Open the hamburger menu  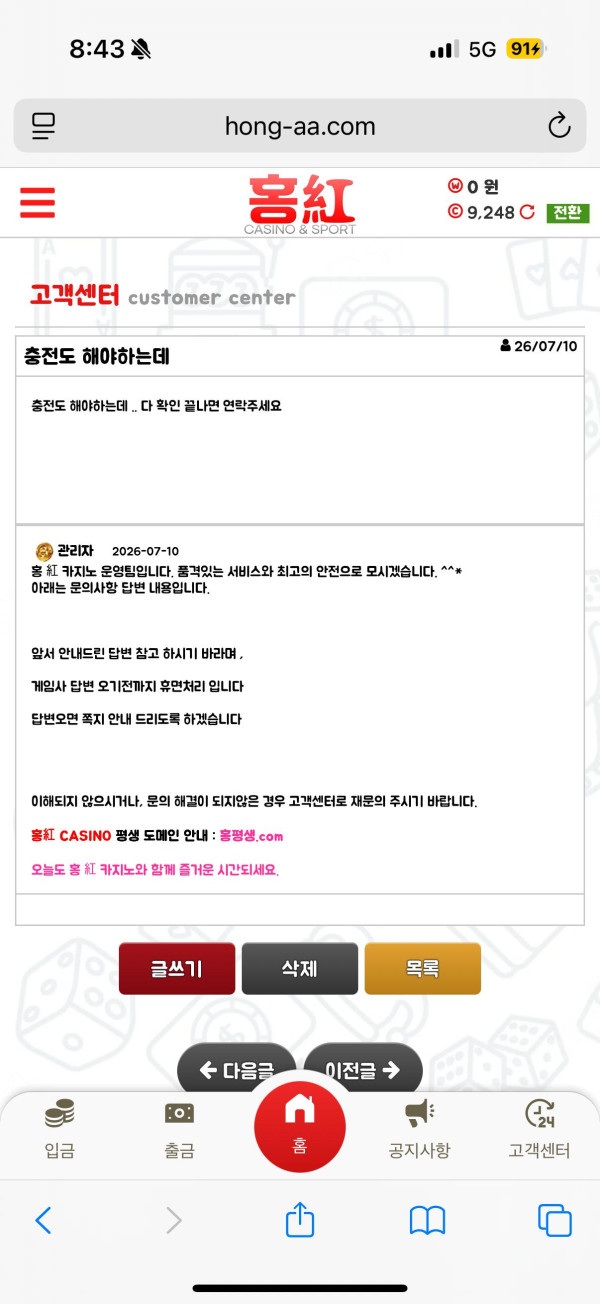(38, 202)
